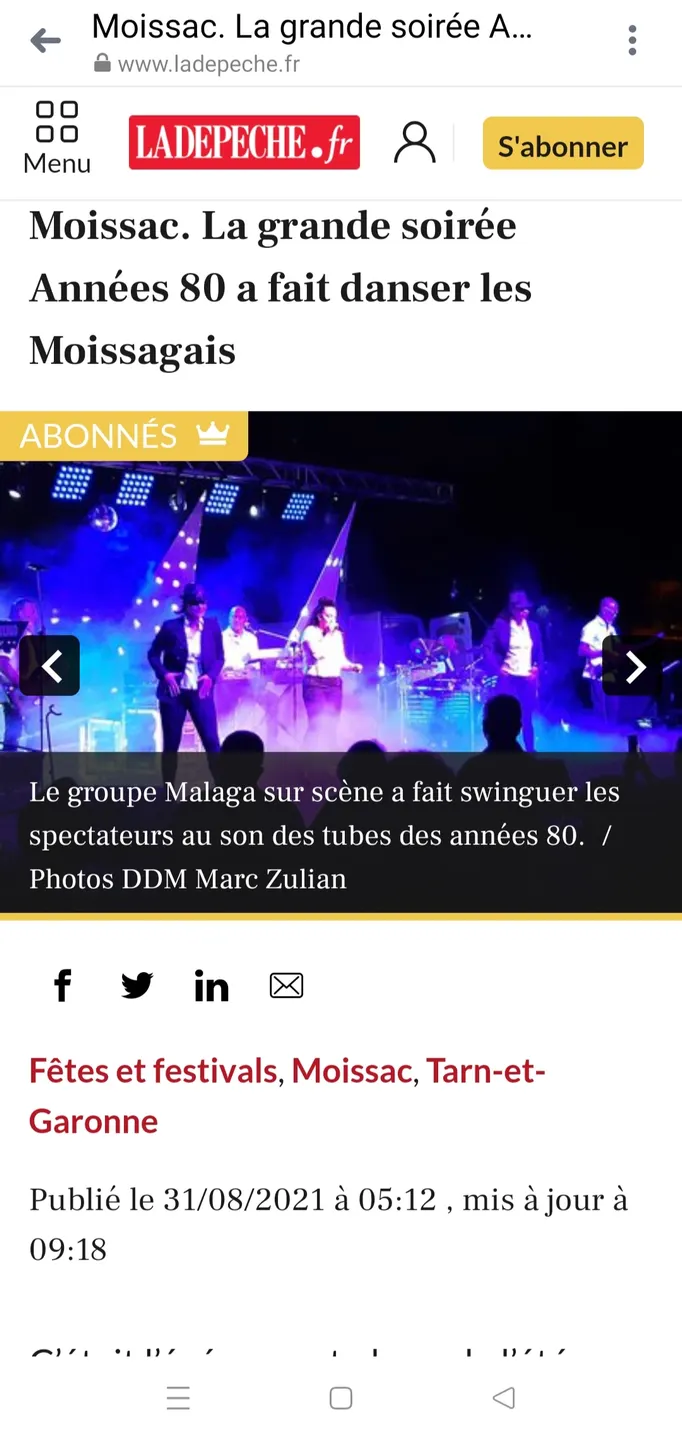The image size is (682, 1440).
Task: Open the browser overflow menu
Action: point(632,41)
